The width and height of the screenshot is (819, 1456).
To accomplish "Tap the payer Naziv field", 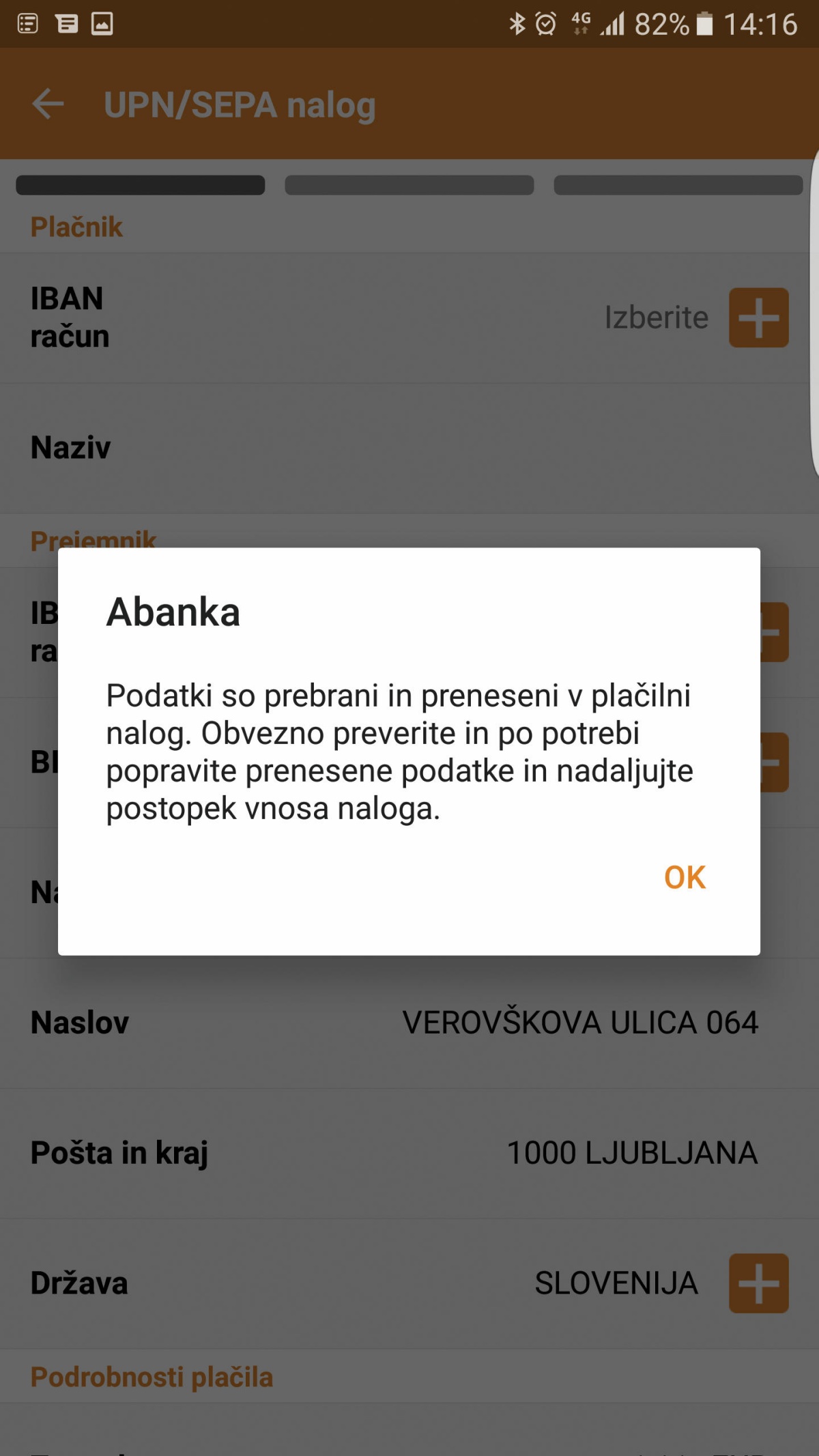I will pyautogui.click(x=409, y=448).
